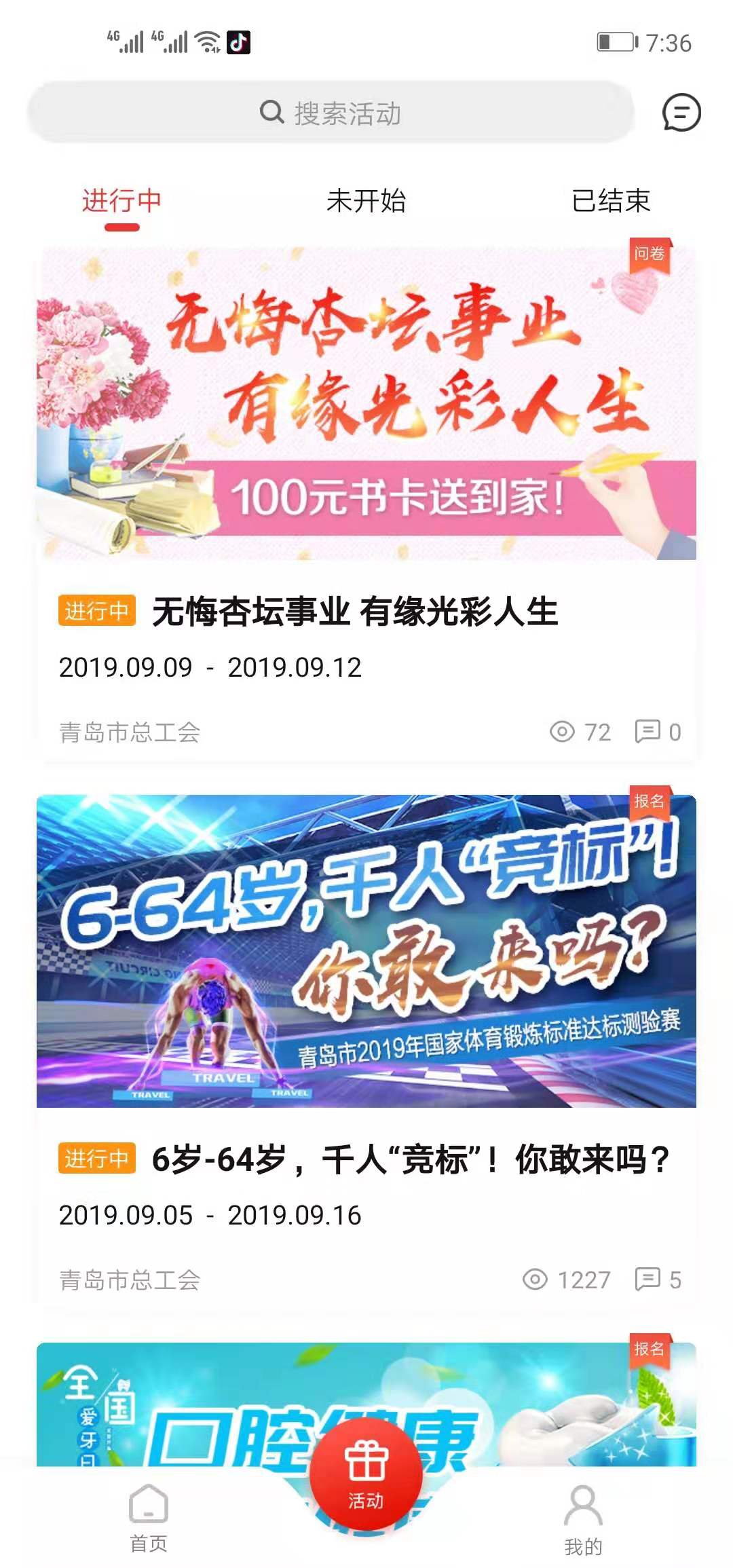Image resolution: width=733 pixels, height=1568 pixels.
Task: Open the 我的 profile tab
Action: point(583,1519)
